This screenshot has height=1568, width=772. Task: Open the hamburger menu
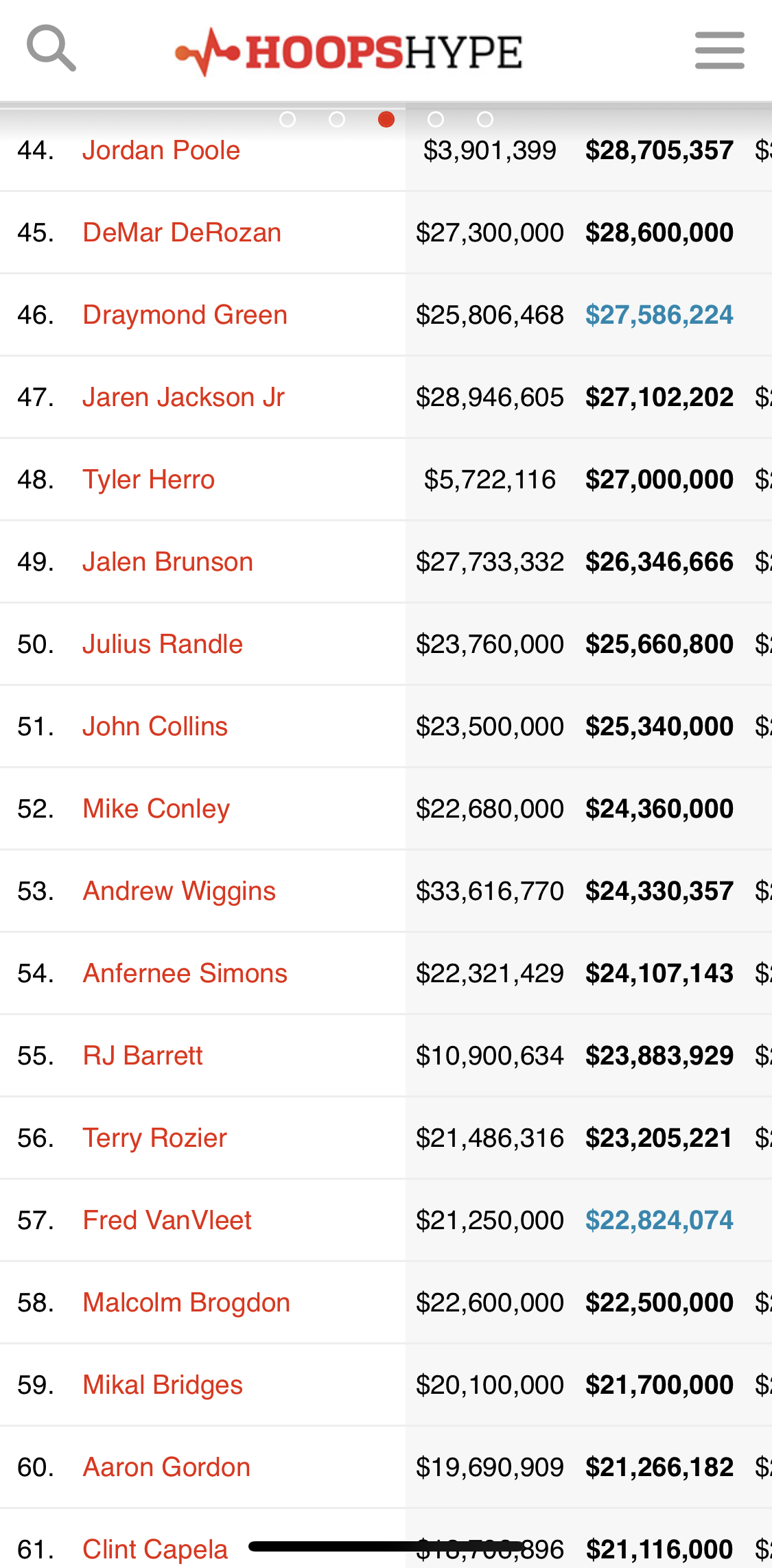pyautogui.click(x=719, y=50)
